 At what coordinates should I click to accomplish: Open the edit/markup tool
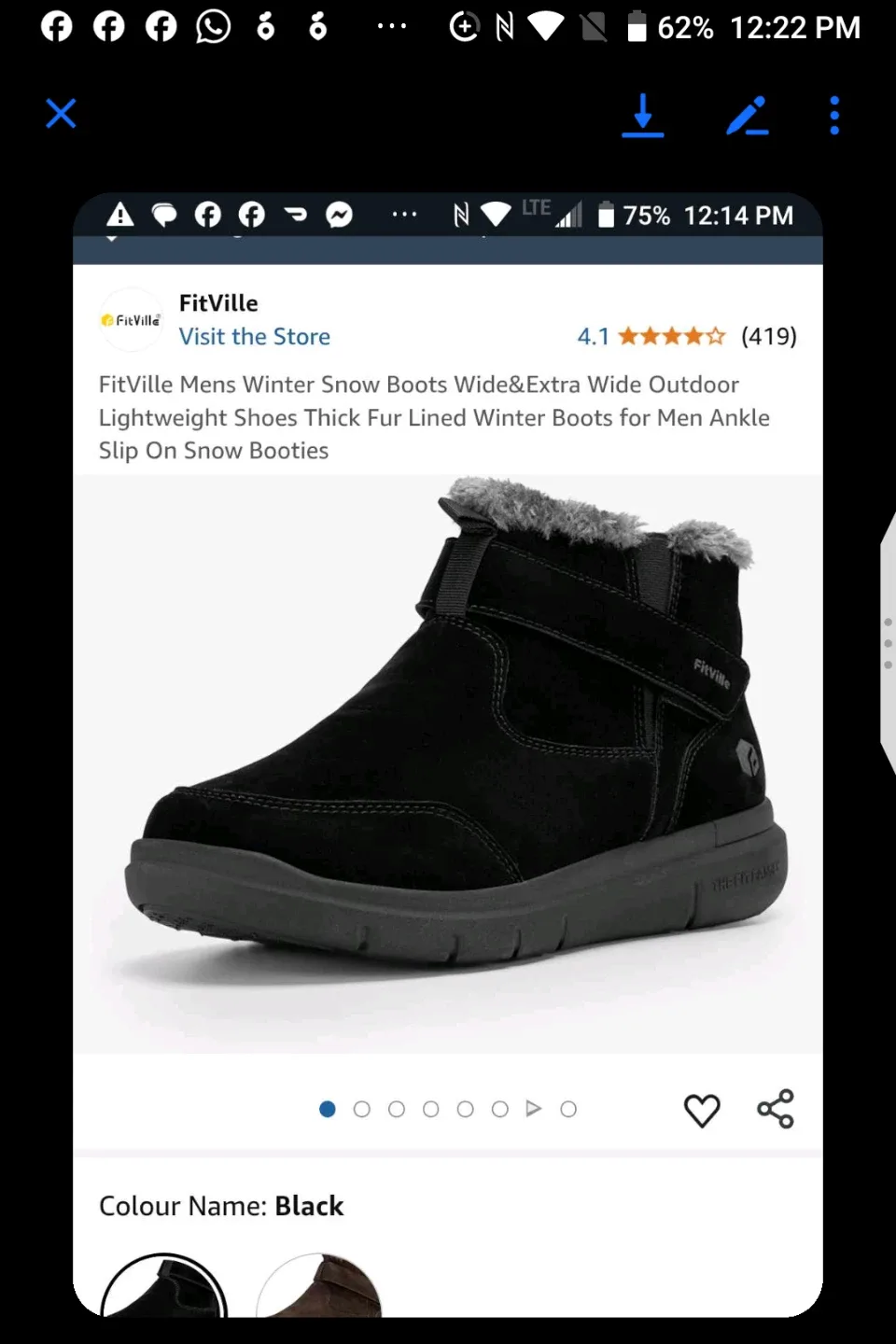pyautogui.click(x=747, y=114)
